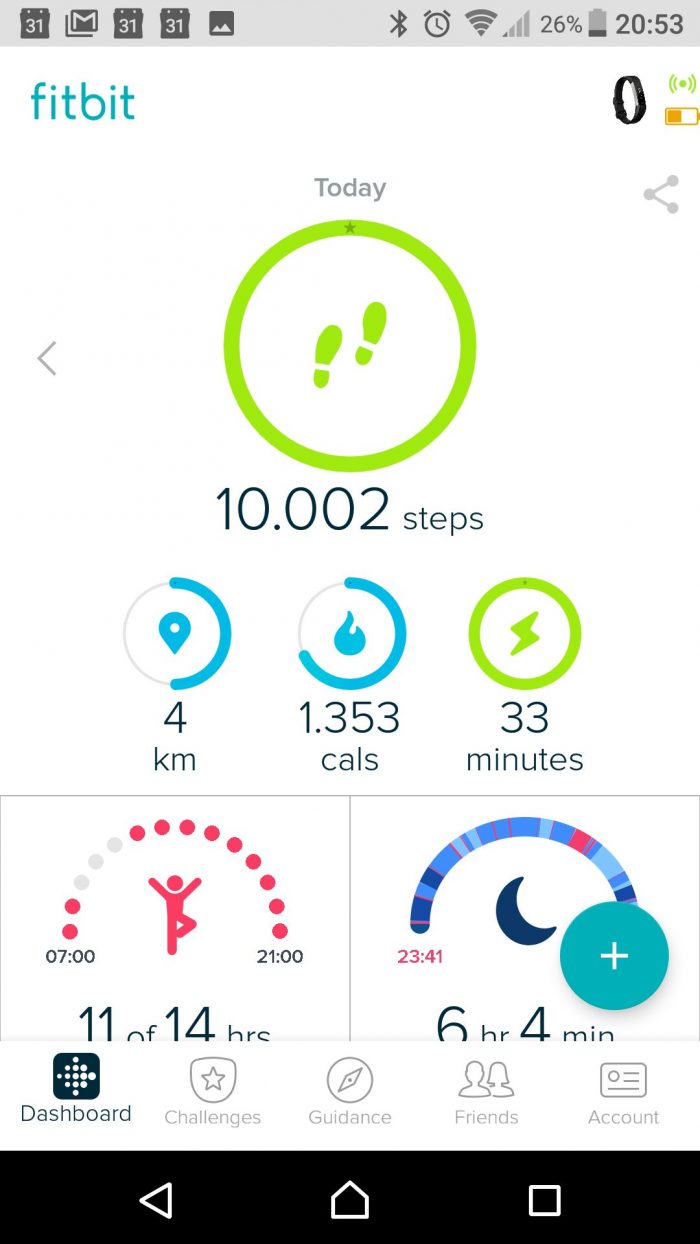This screenshot has height=1244, width=700.
Task: Share today's stats via the share icon
Action: tap(661, 194)
